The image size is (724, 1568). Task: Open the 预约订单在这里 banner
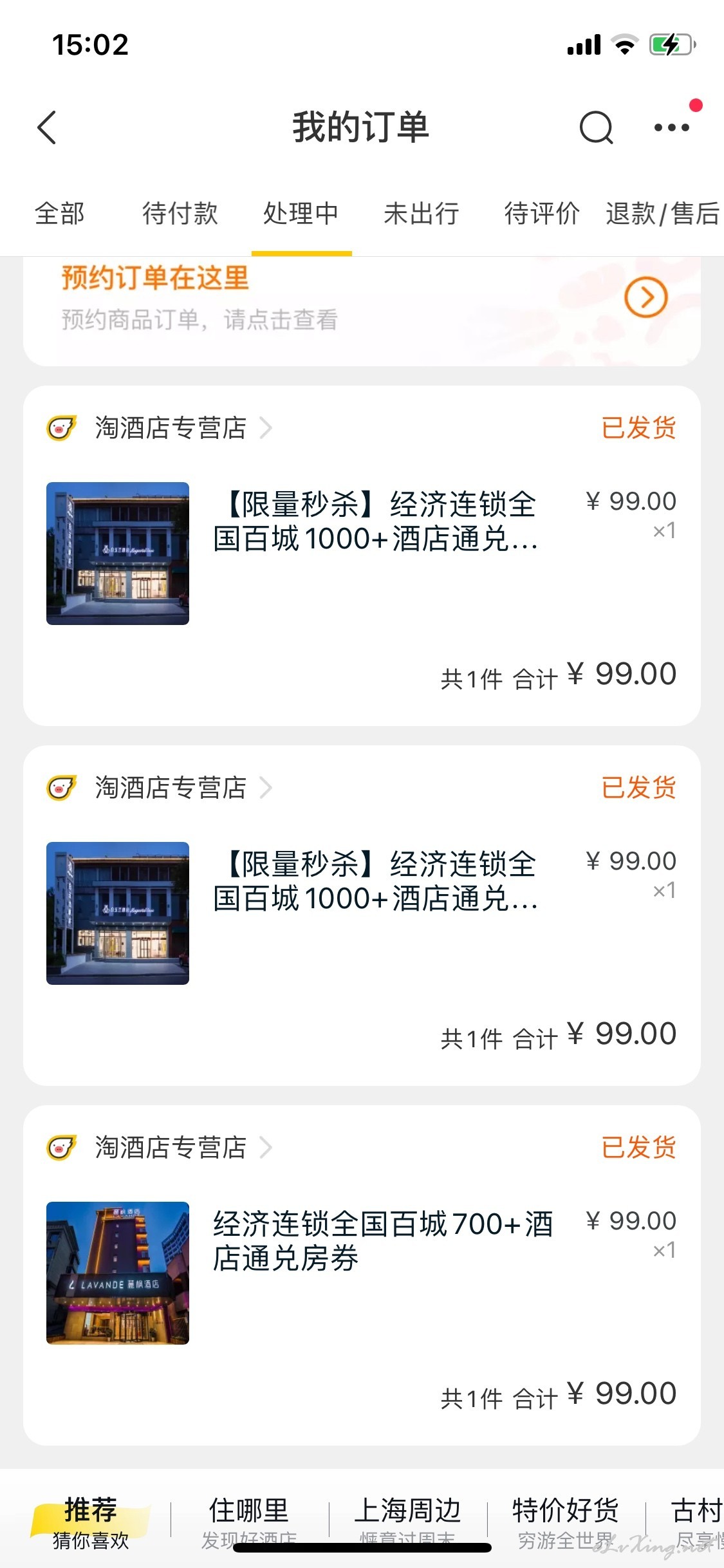tap(362, 312)
